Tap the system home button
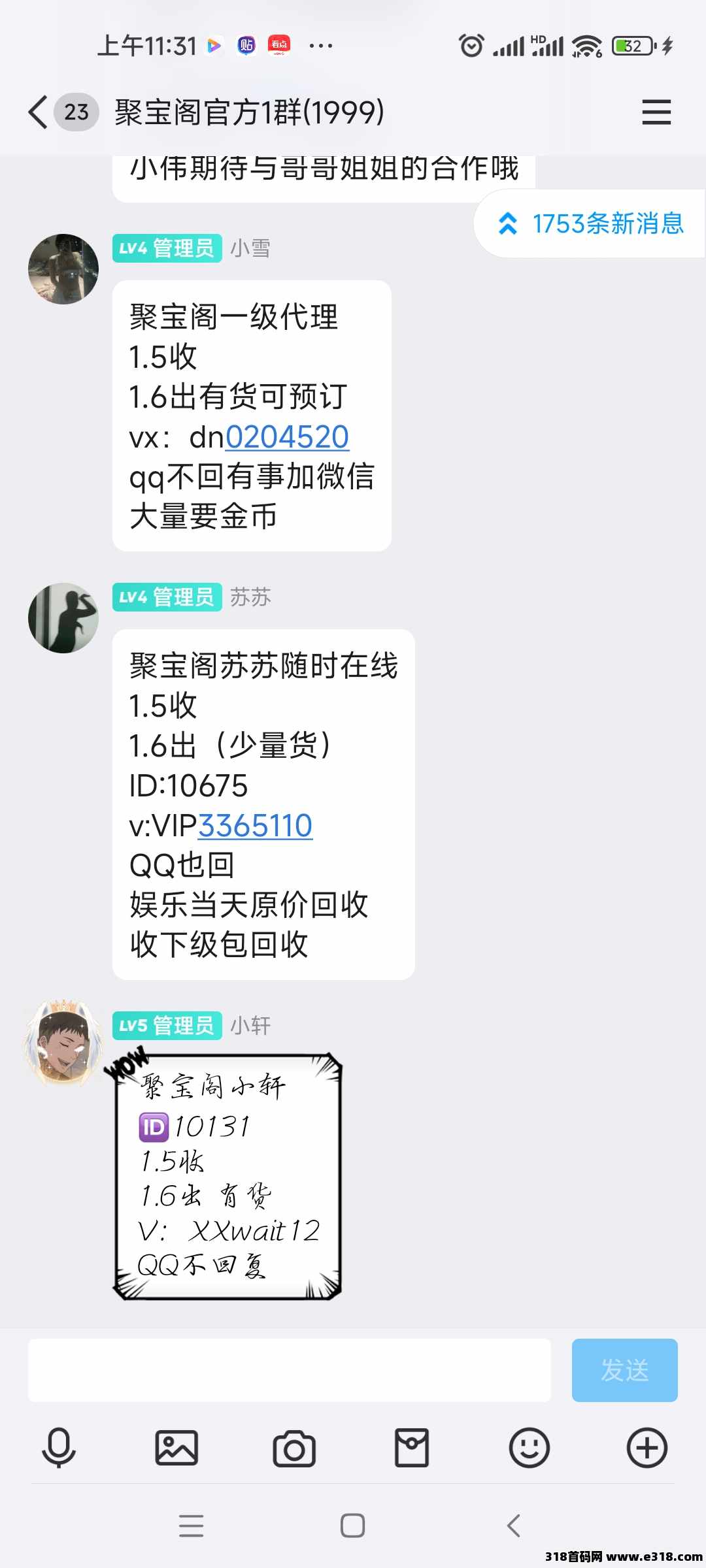This screenshot has width=706, height=1568. [352, 1526]
